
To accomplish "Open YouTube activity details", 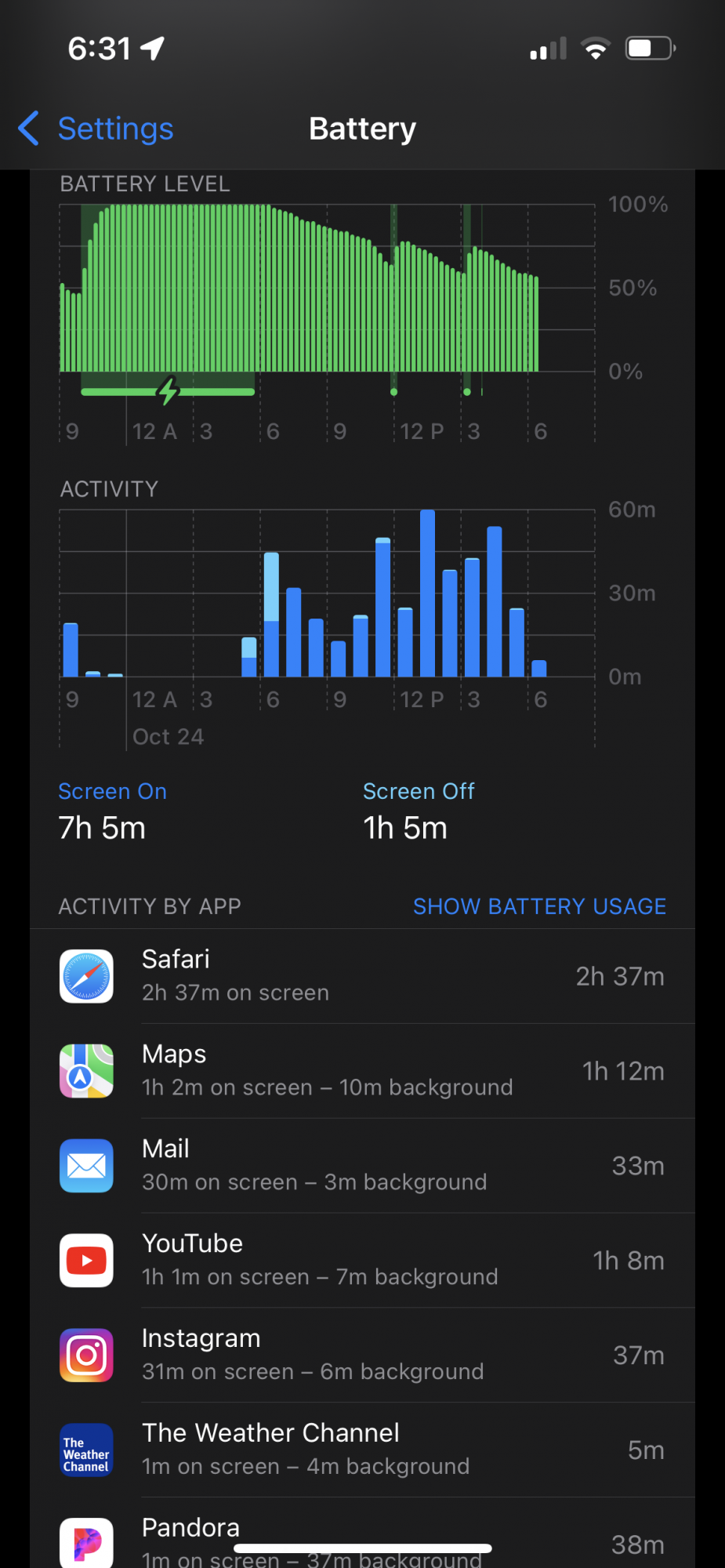I will [x=362, y=1261].
